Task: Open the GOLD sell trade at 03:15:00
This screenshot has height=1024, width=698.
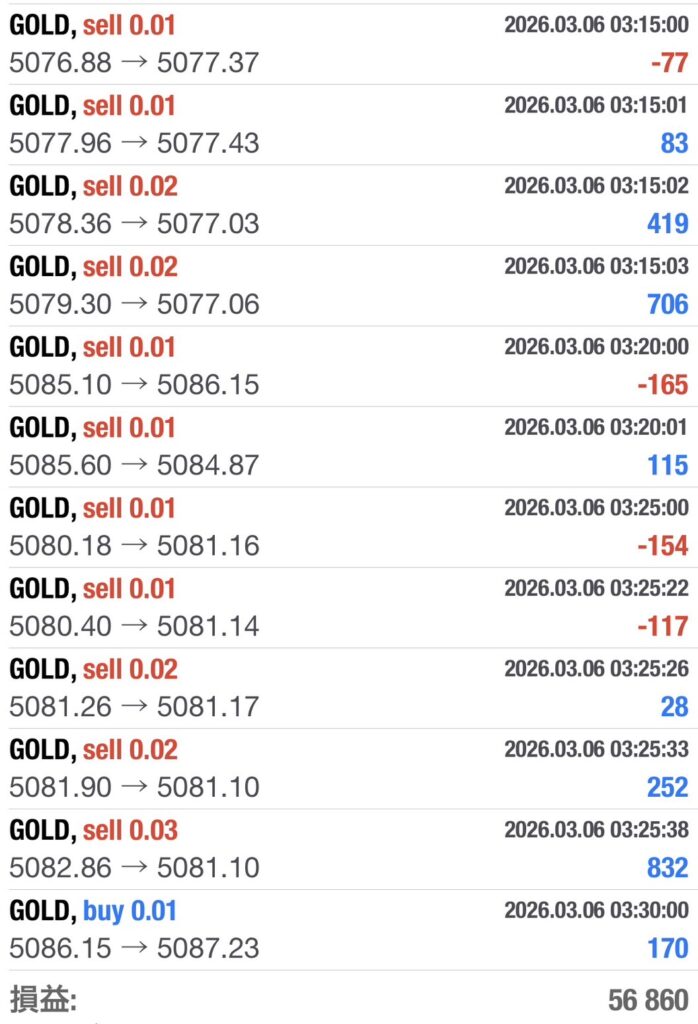Action: (349, 44)
